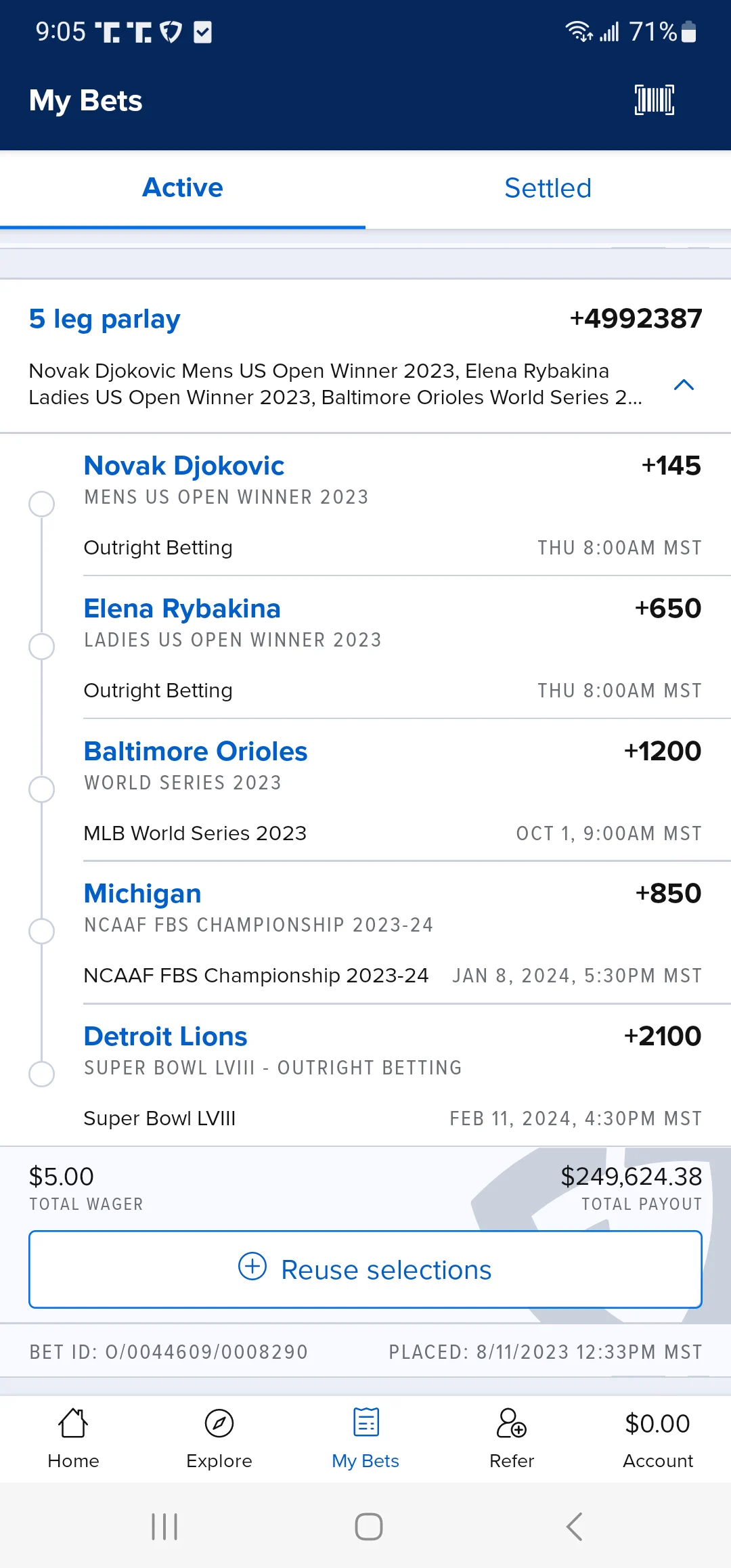Viewport: 731px width, 1568px height.
Task: Open the My Bets navigation item
Action: (x=365, y=1438)
